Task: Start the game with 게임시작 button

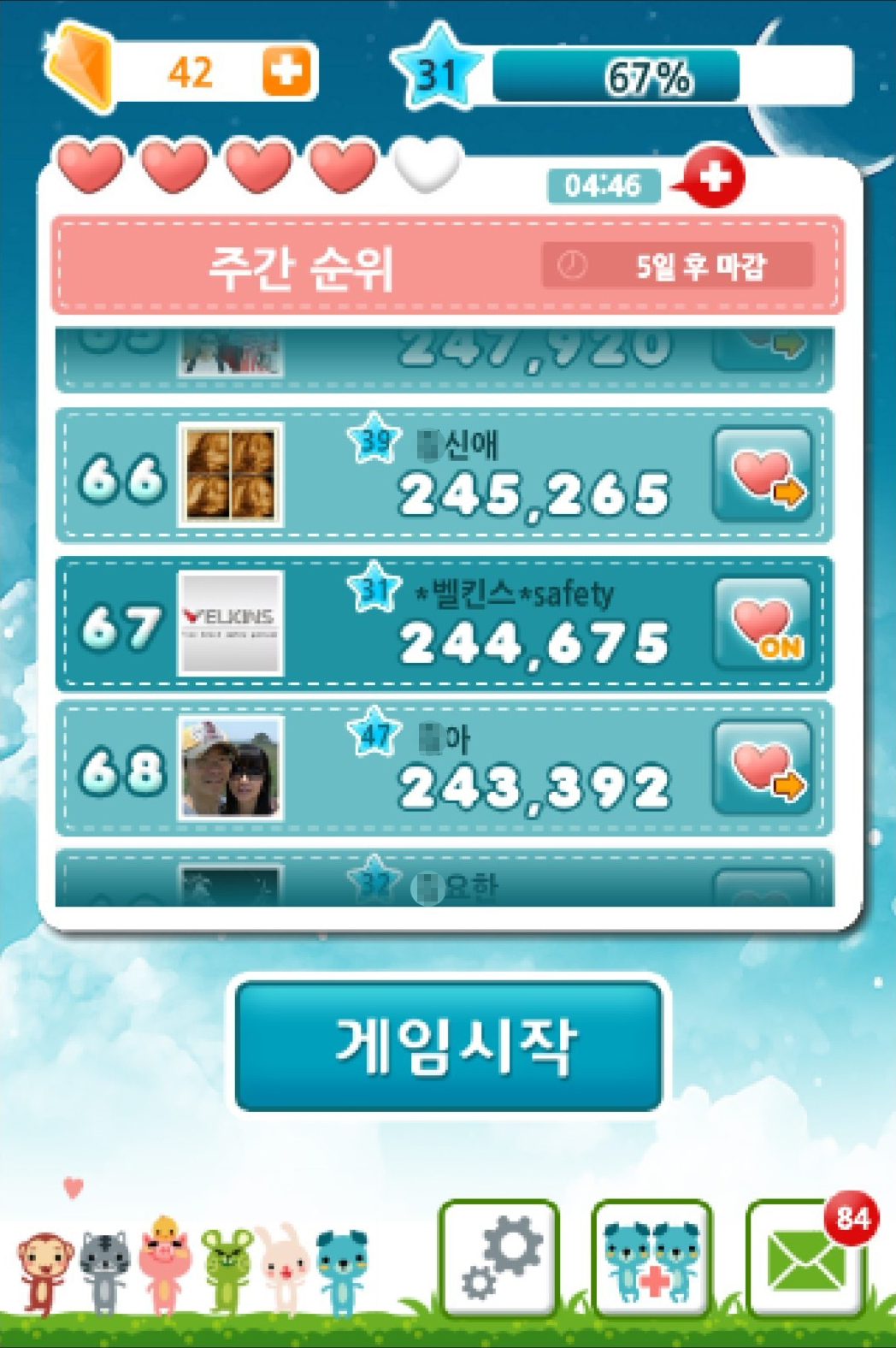Action: click(449, 1044)
